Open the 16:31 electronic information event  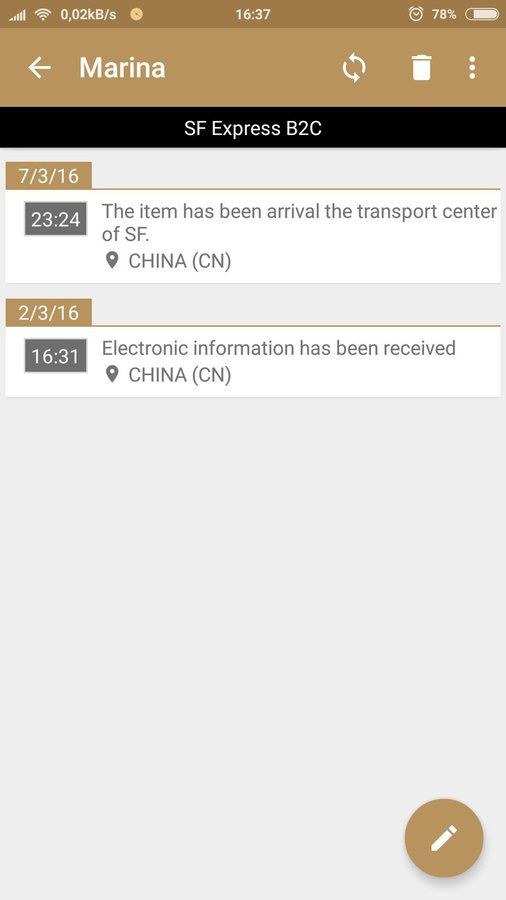(253, 362)
